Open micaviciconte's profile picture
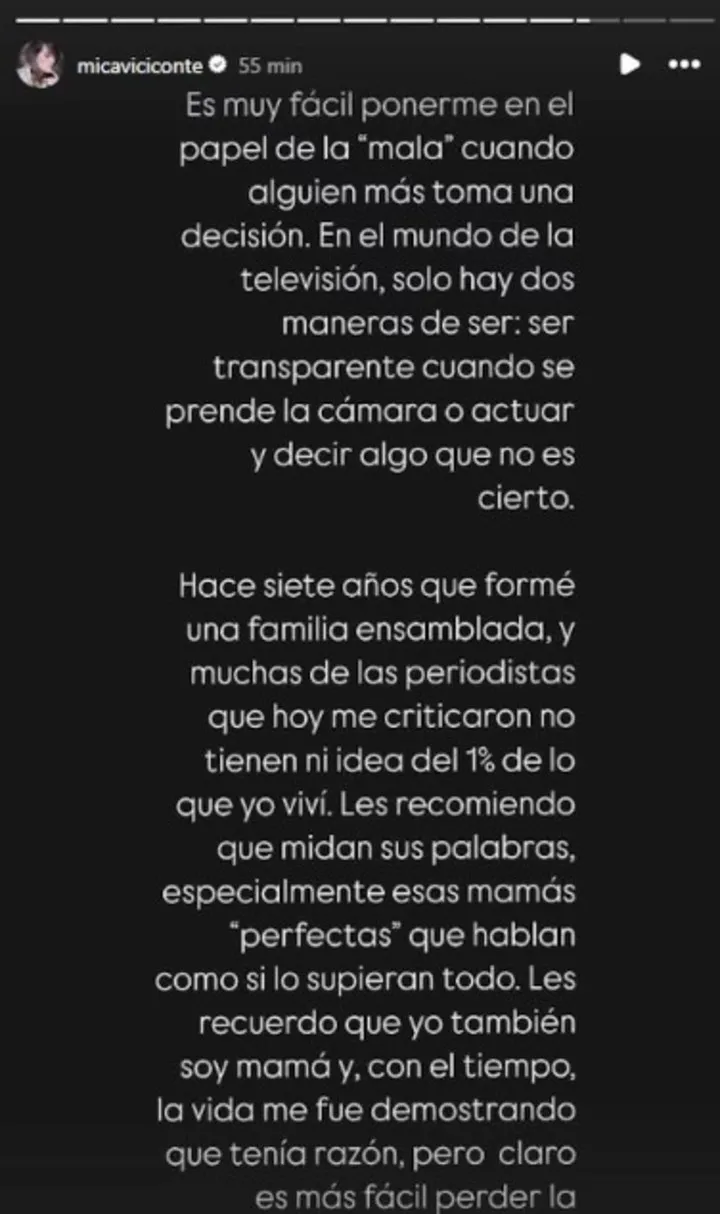 click(x=39, y=65)
